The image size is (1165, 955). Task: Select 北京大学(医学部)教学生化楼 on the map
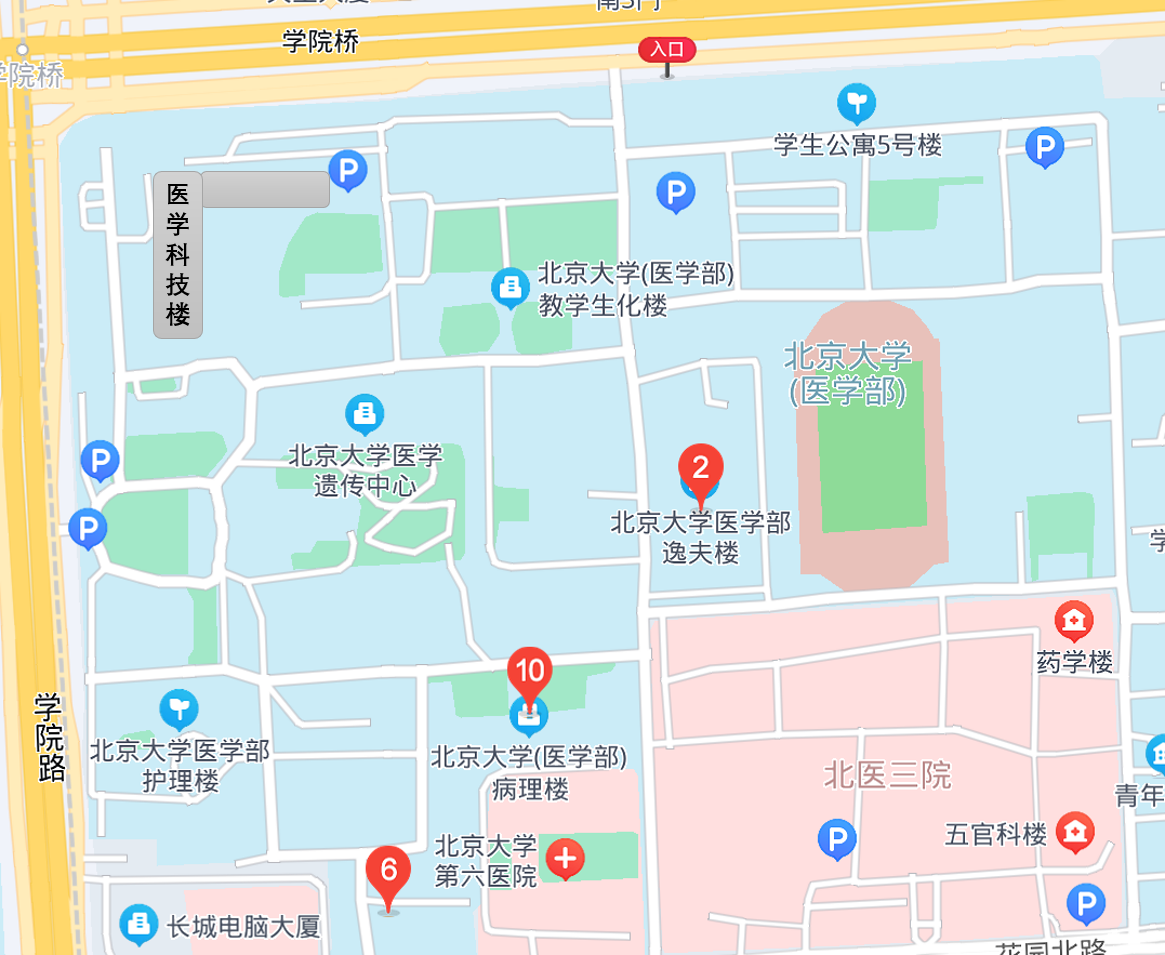pyautogui.click(x=510, y=288)
